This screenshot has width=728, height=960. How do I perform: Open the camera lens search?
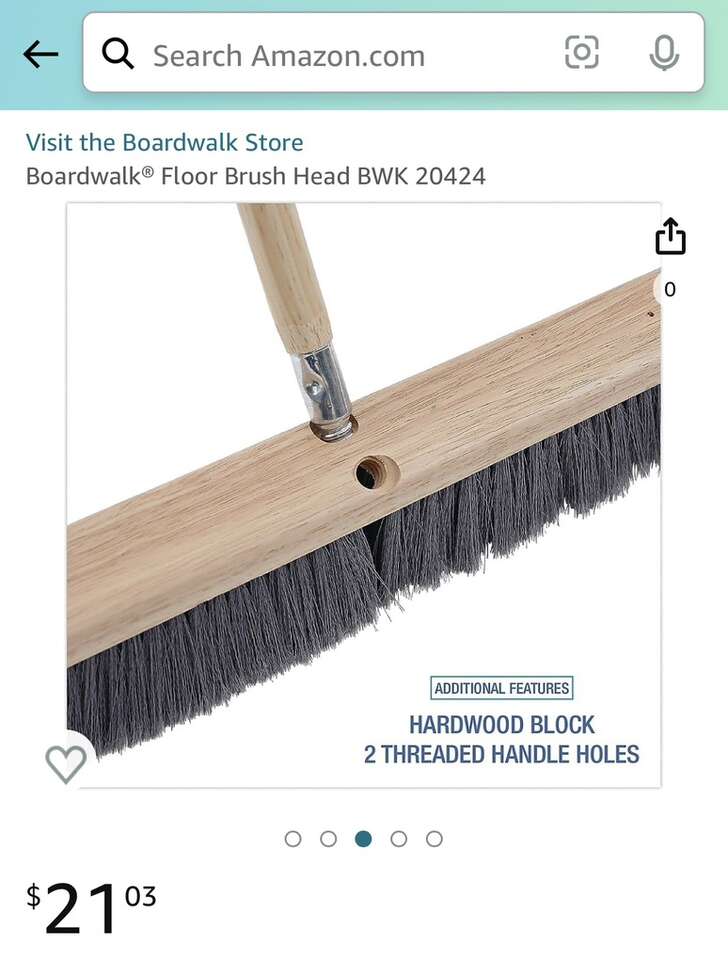pyautogui.click(x=582, y=53)
